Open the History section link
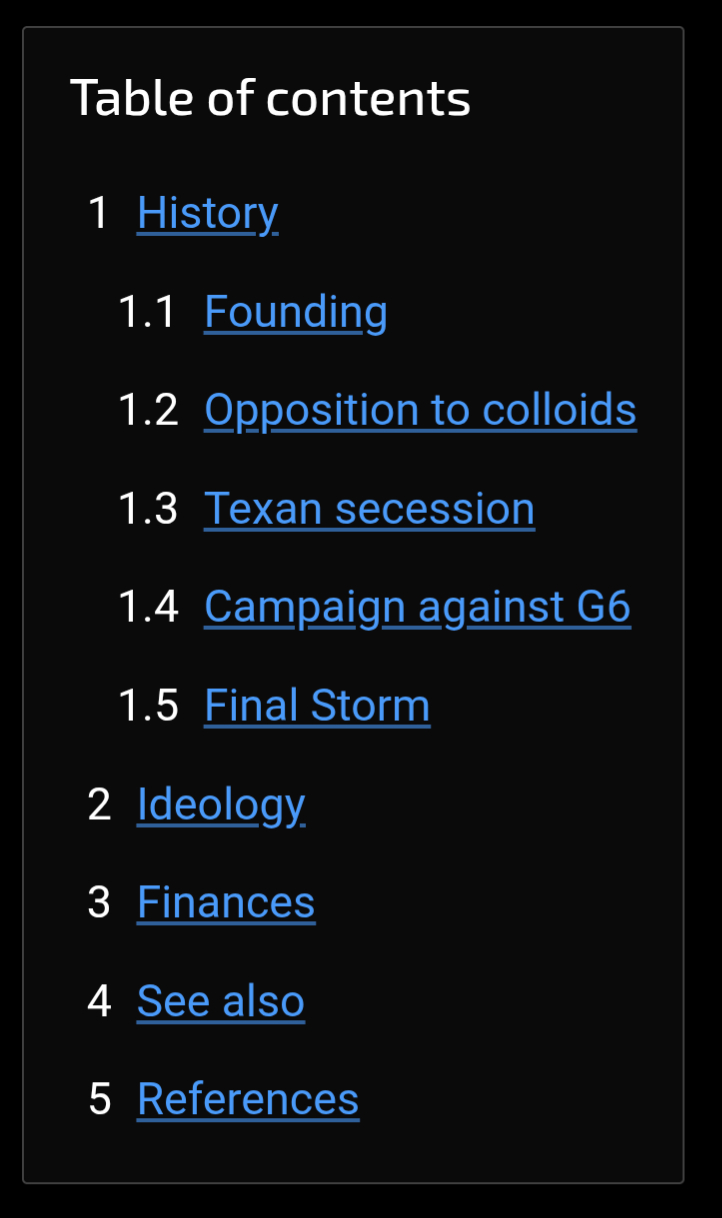 click(207, 213)
